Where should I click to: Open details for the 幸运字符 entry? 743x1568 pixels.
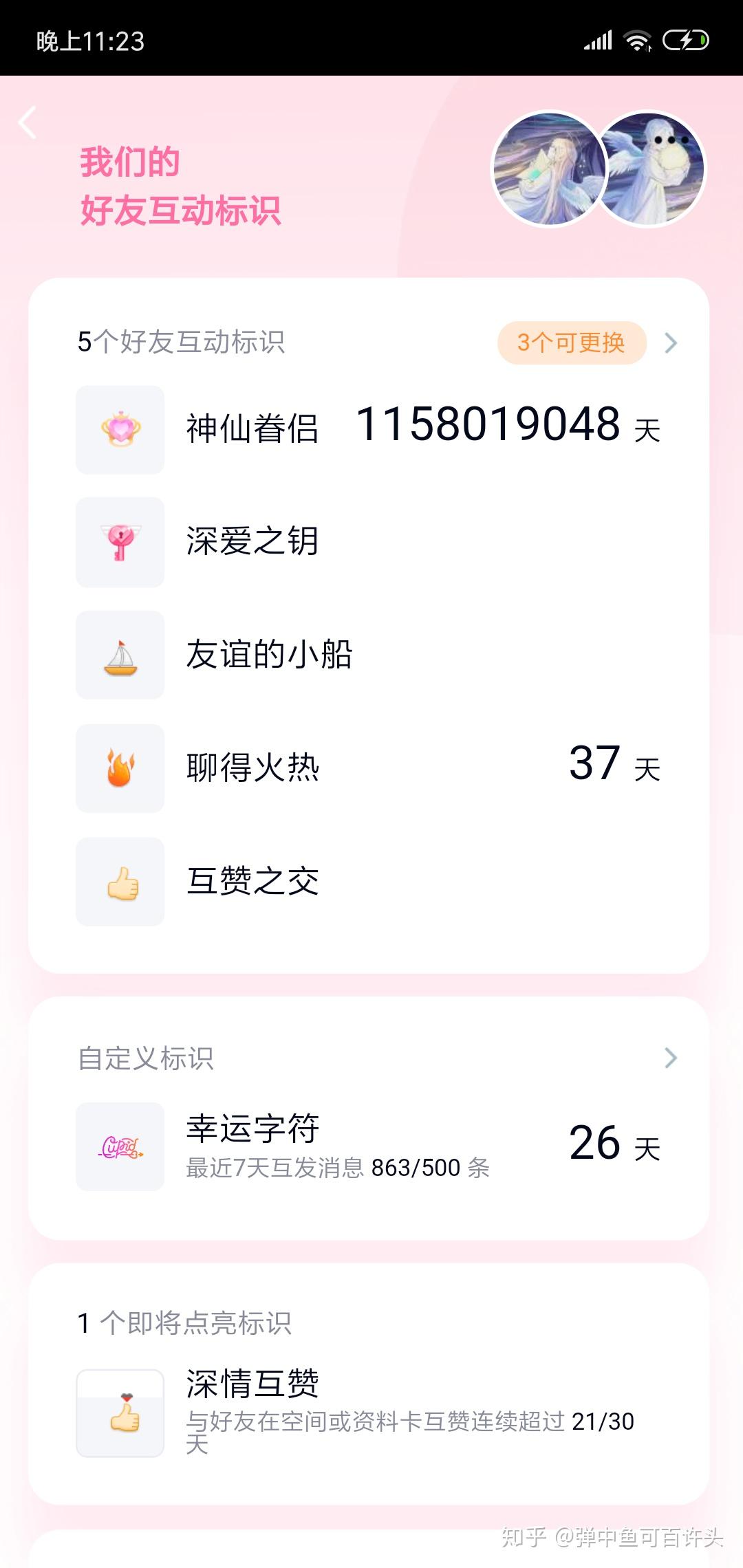[371, 1145]
